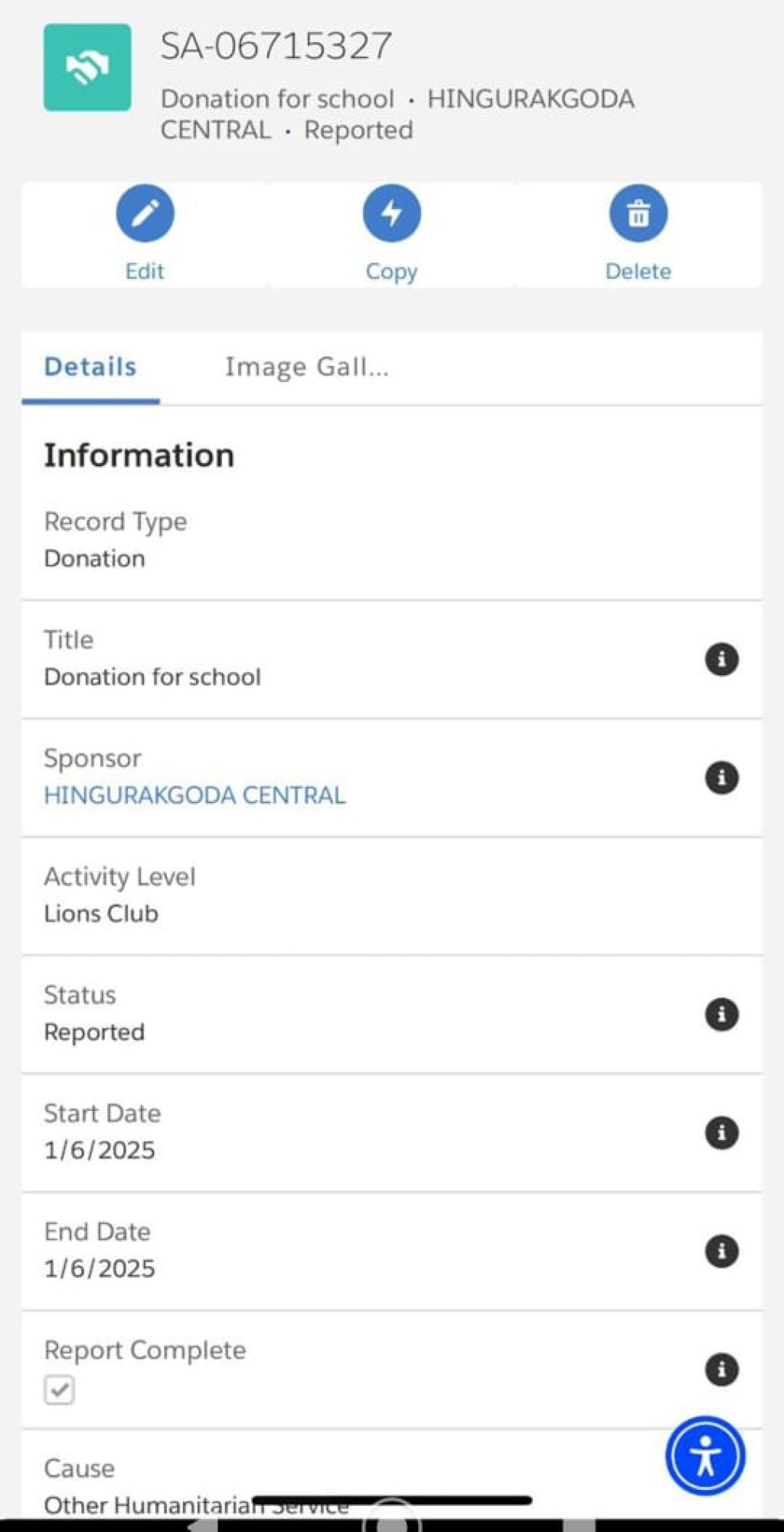Show info for the Title field
The image size is (784, 1532).
click(721, 658)
